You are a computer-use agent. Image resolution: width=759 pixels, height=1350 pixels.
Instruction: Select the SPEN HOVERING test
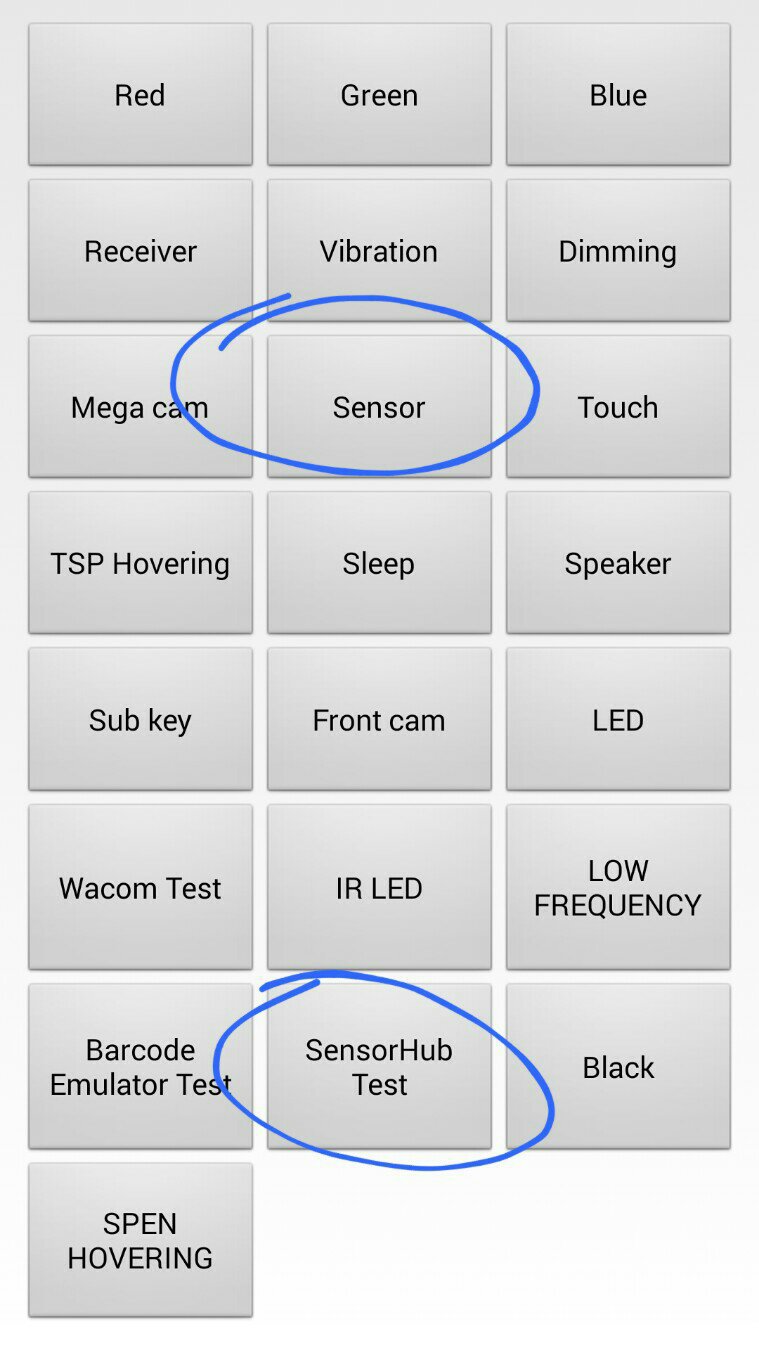pyautogui.click(x=140, y=1240)
